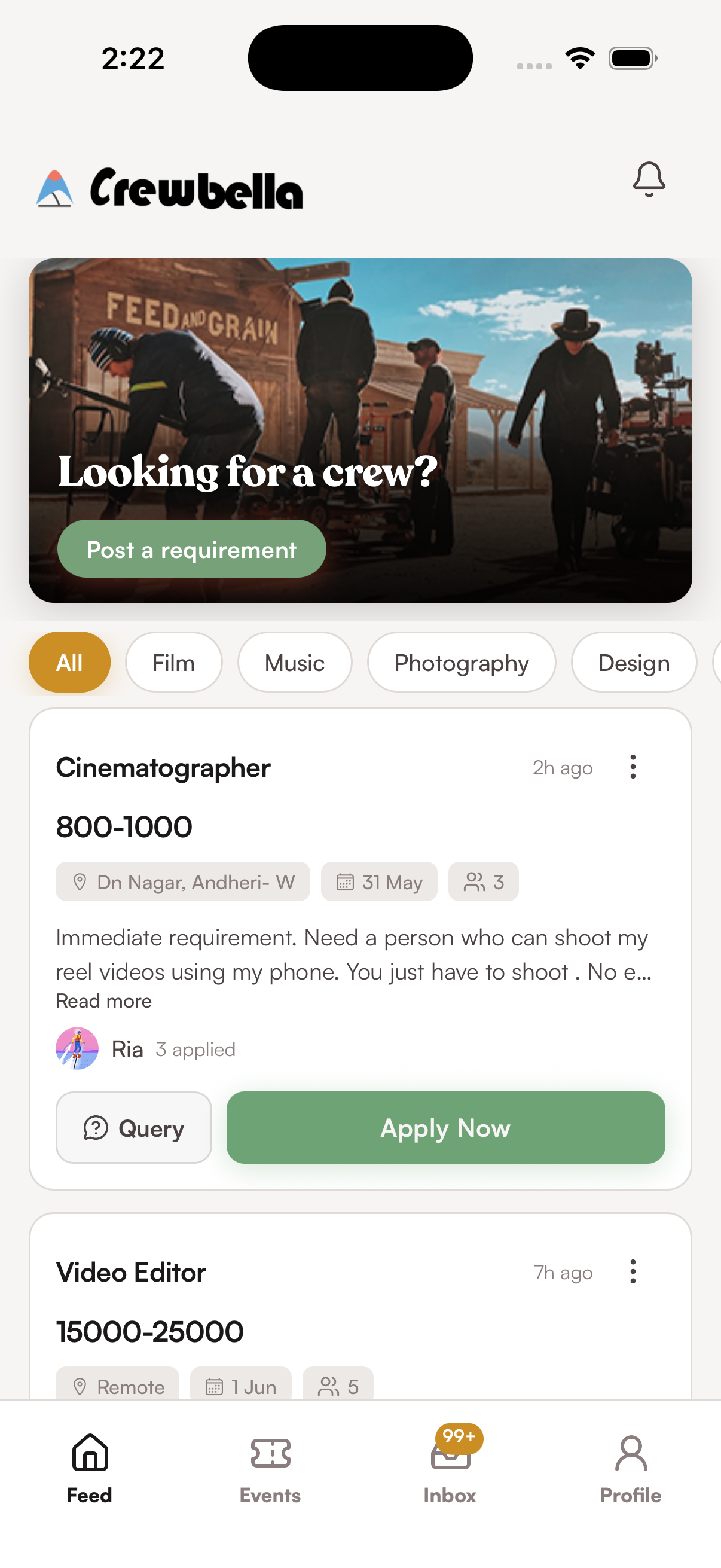The width and height of the screenshot is (721, 1568).
Task: Tap Query on the Cinematographer post
Action: click(134, 1128)
